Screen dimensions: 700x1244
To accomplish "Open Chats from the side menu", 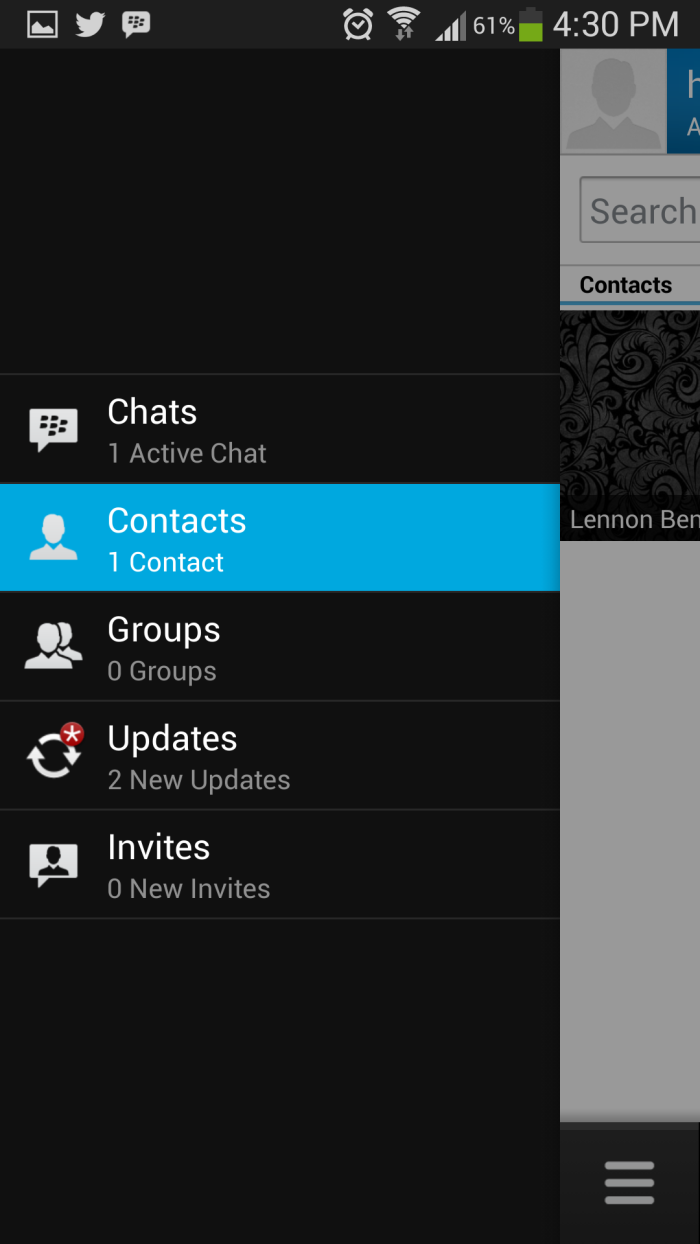I will pos(280,429).
